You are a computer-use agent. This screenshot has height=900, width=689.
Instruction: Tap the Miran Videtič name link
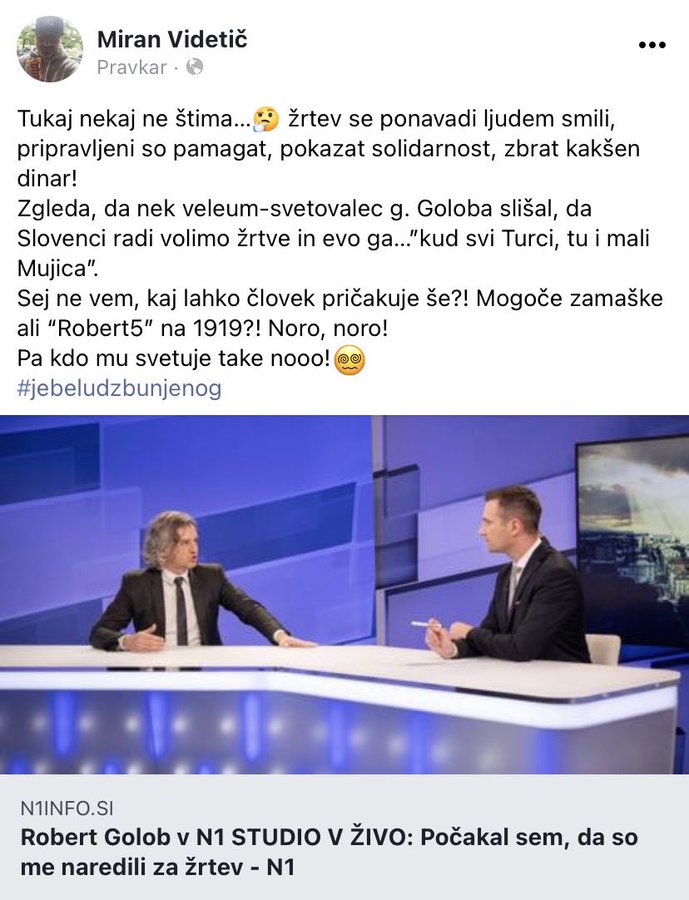pos(172,39)
